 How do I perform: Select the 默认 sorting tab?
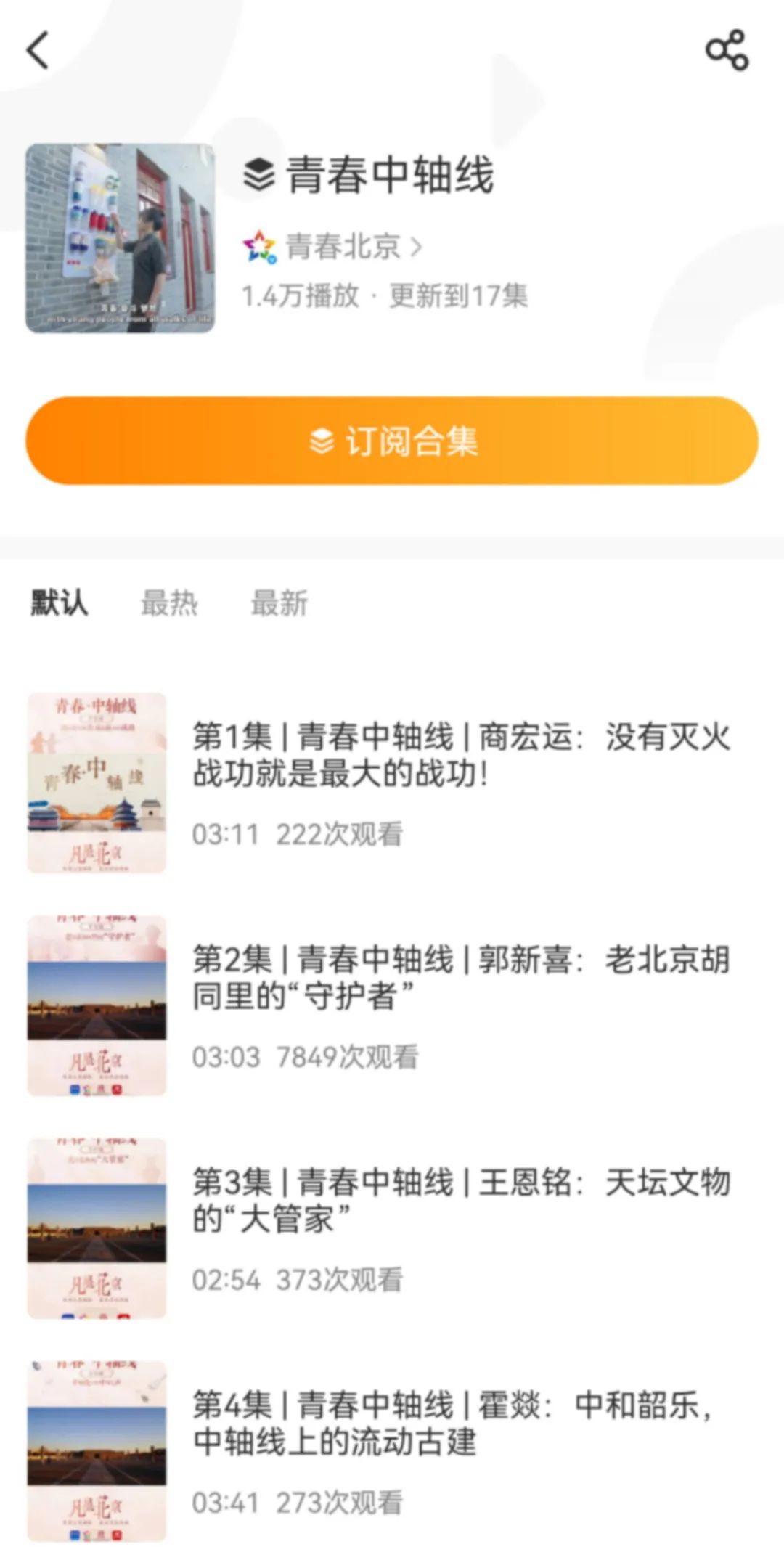tap(59, 603)
